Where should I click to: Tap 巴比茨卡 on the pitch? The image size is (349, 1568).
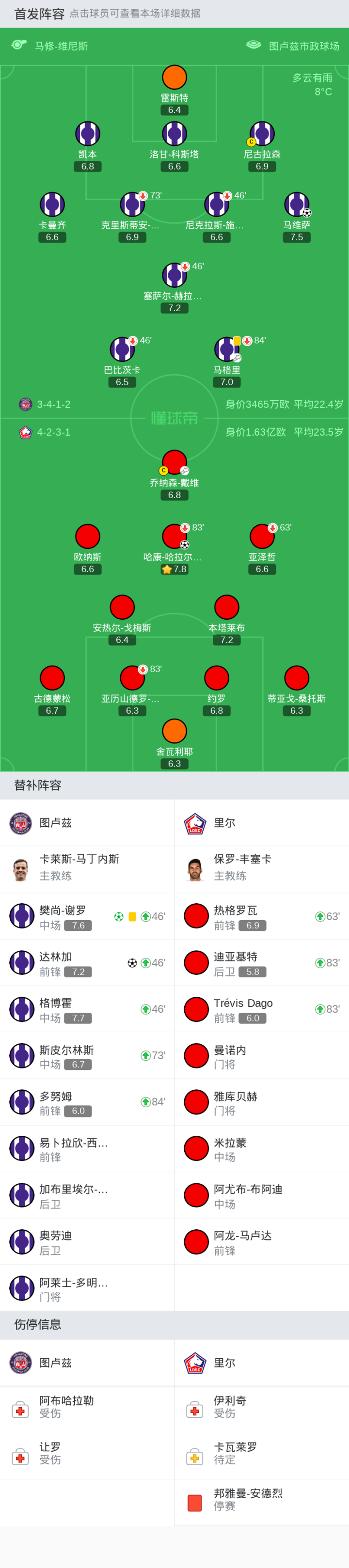[122, 349]
